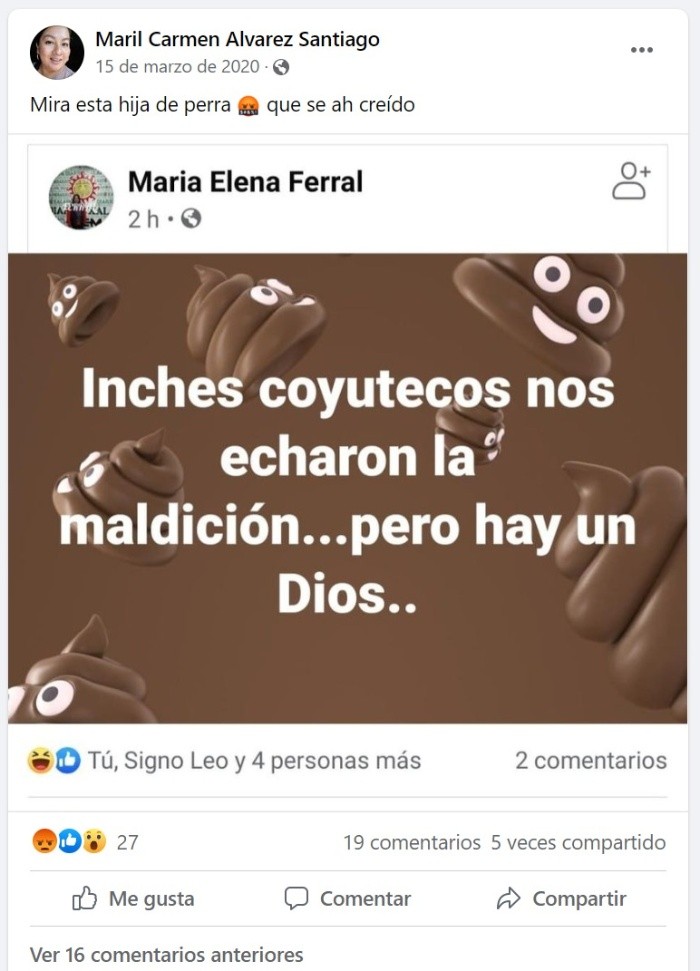
Task: Tap Comentar to write a comment
Action: coord(347,899)
